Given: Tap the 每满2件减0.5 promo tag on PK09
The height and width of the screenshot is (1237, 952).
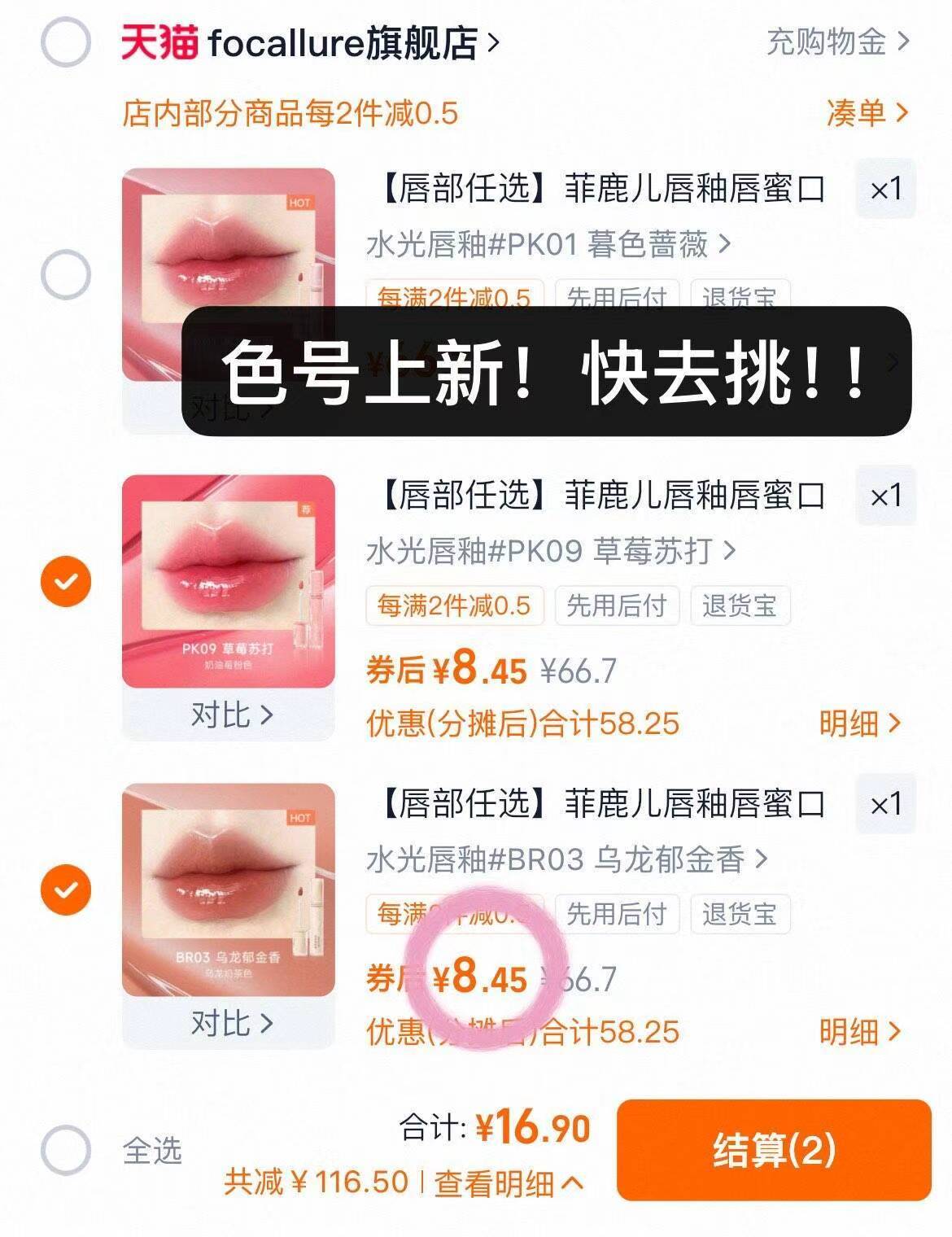Looking at the screenshot, I should pos(453,605).
